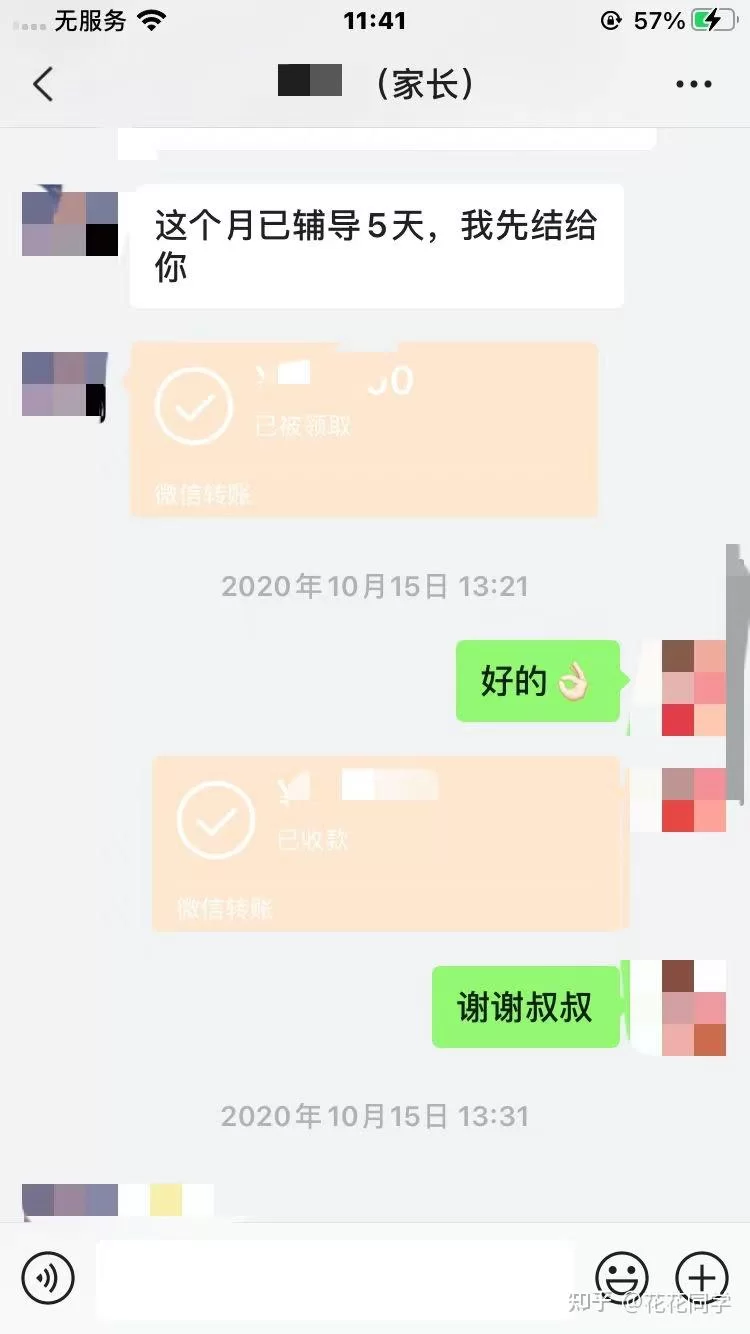Open the emoji sticker panel
Viewport: 750px width, 1334px height.
(x=622, y=1277)
